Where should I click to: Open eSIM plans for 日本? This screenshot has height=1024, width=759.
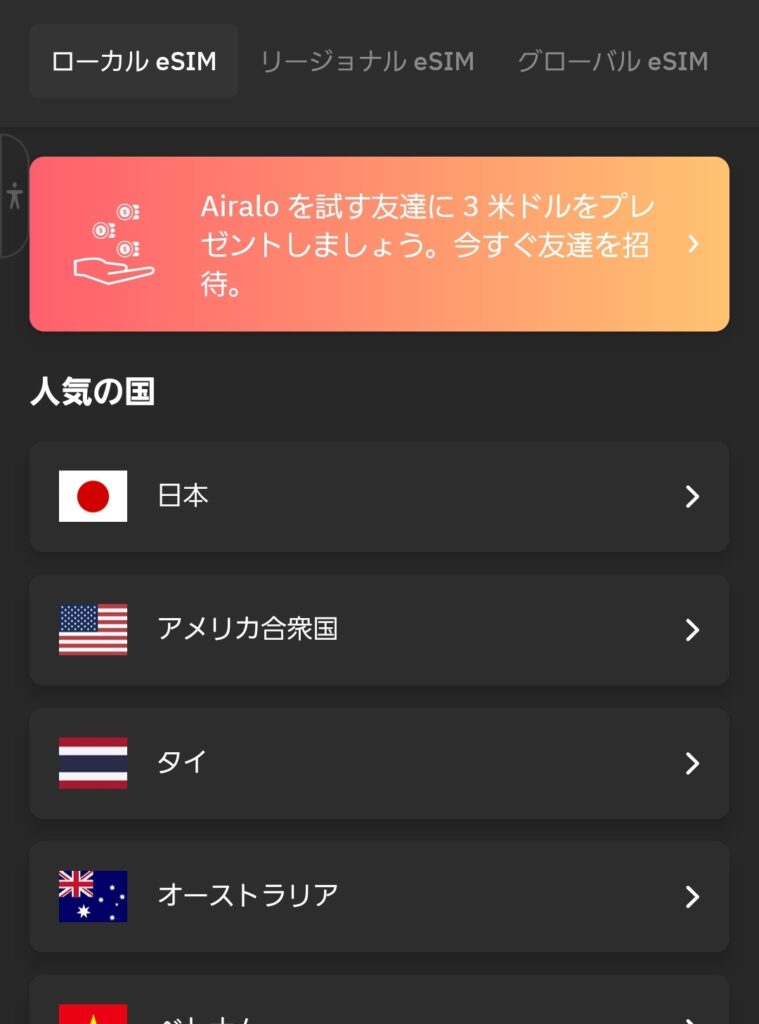click(379, 496)
